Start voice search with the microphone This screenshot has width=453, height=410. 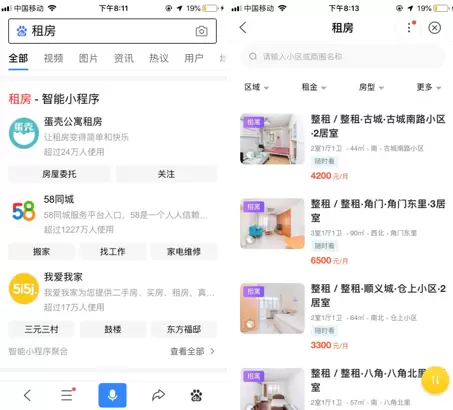coord(112,395)
